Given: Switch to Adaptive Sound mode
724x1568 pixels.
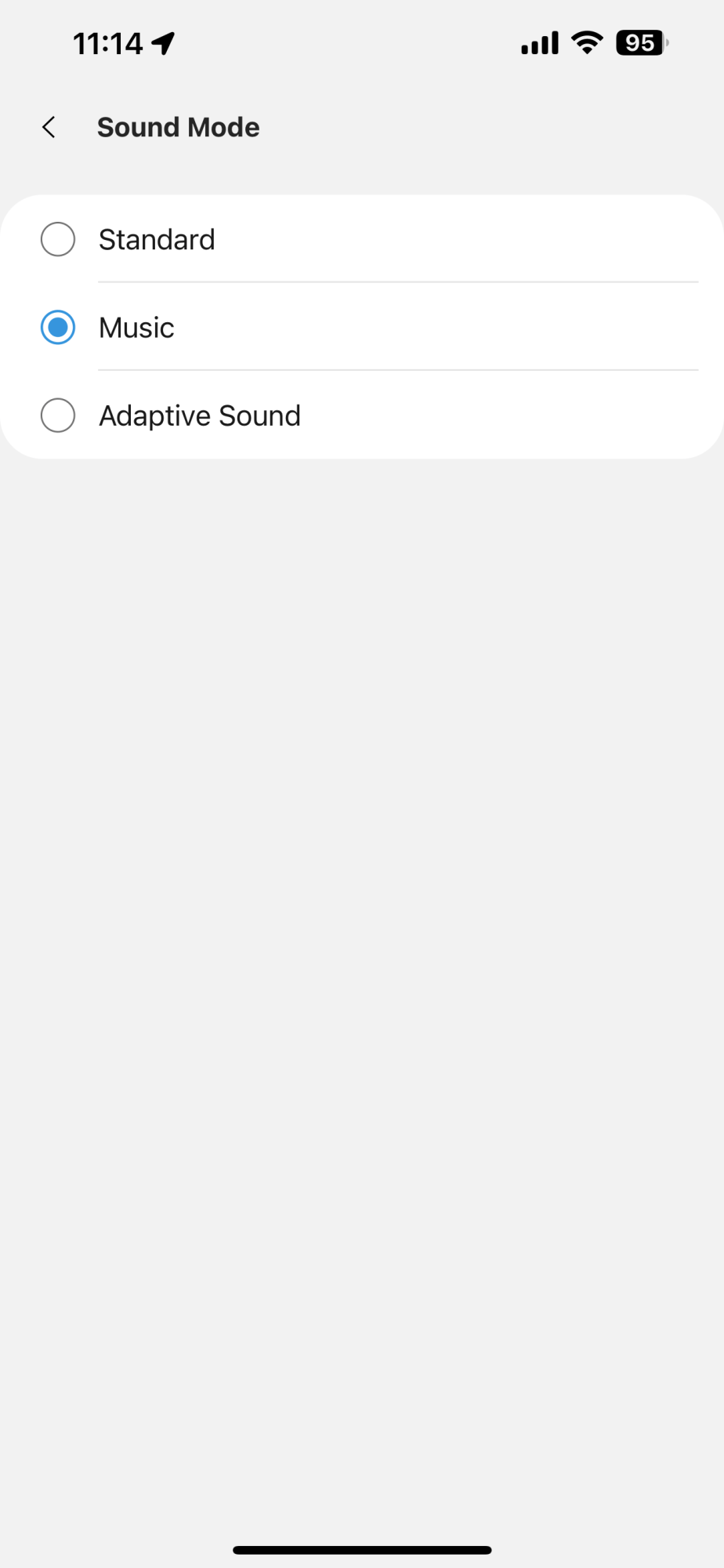Looking at the screenshot, I should (58, 415).
